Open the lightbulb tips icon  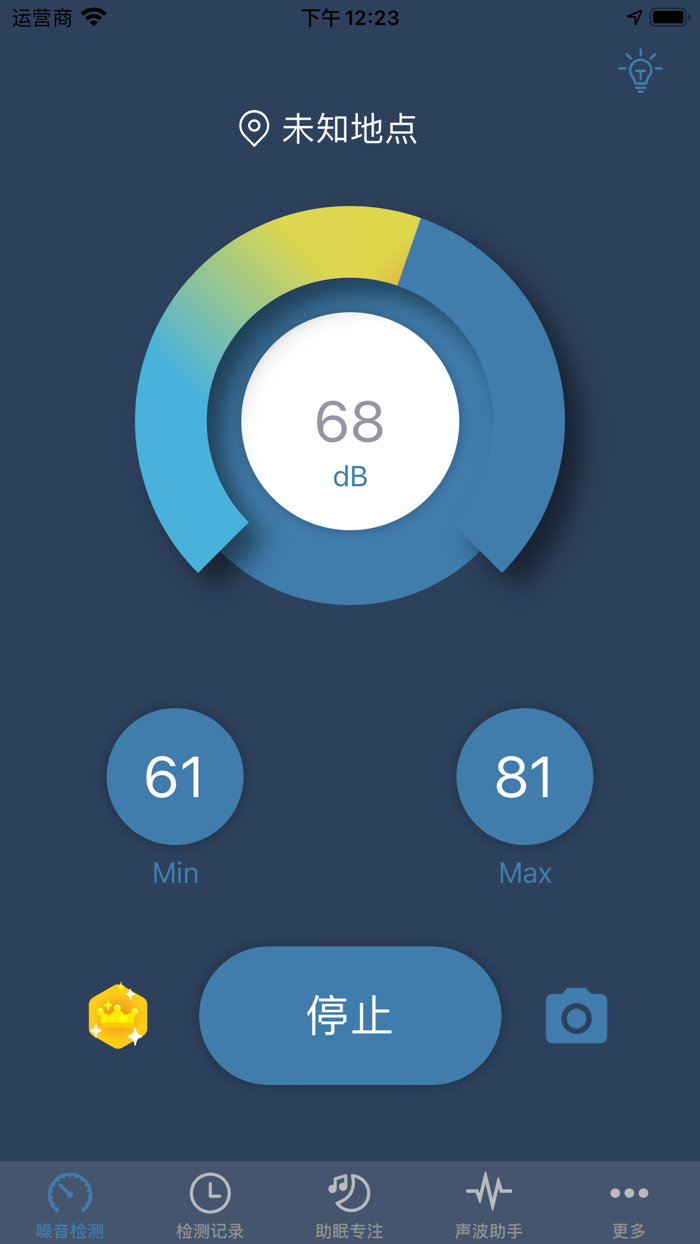click(640, 71)
